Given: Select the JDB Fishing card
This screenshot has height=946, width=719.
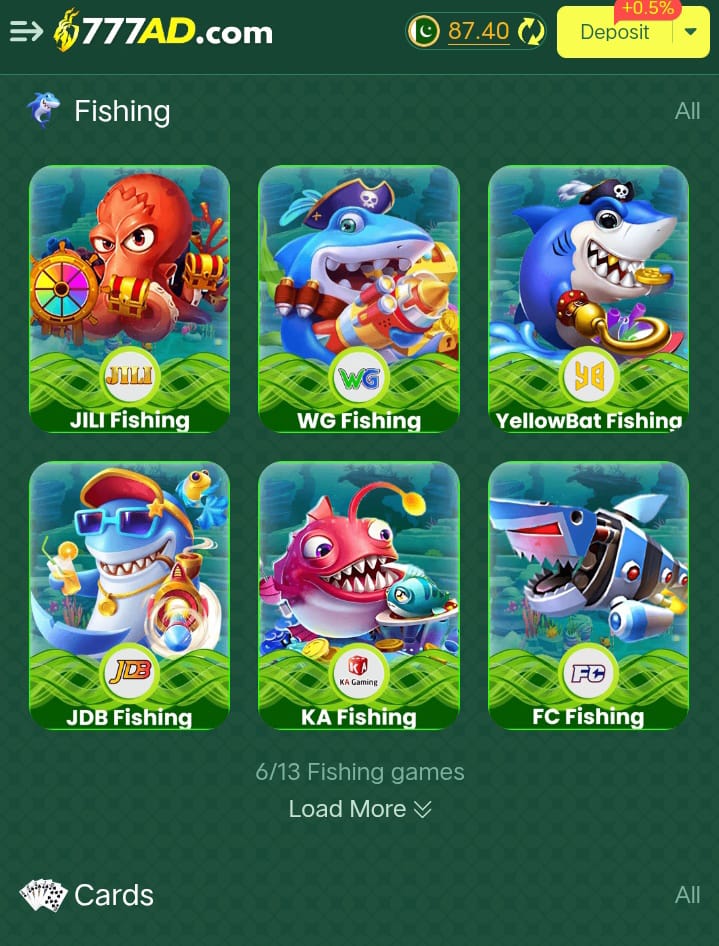Looking at the screenshot, I should tap(129, 595).
